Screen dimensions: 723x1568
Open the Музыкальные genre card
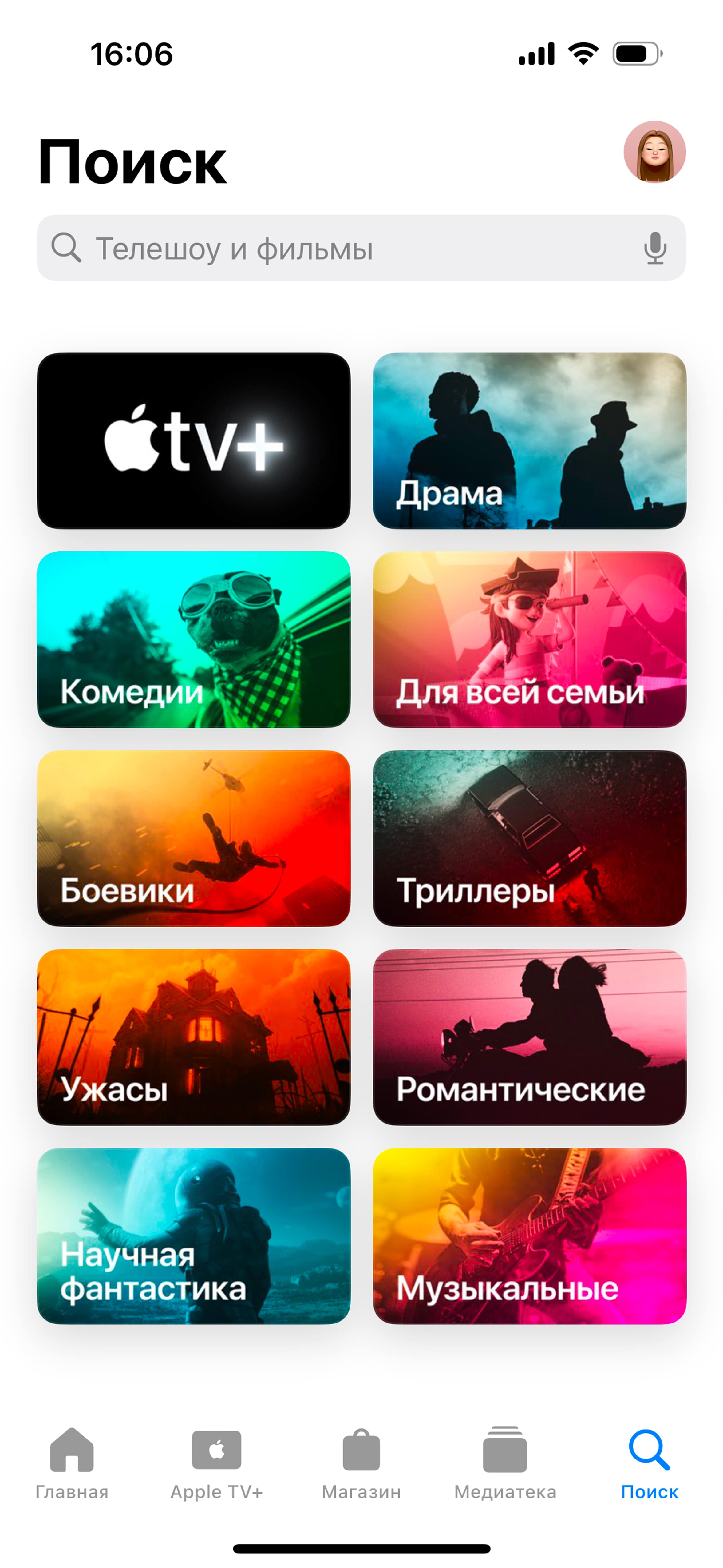click(x=529, y=1236)
